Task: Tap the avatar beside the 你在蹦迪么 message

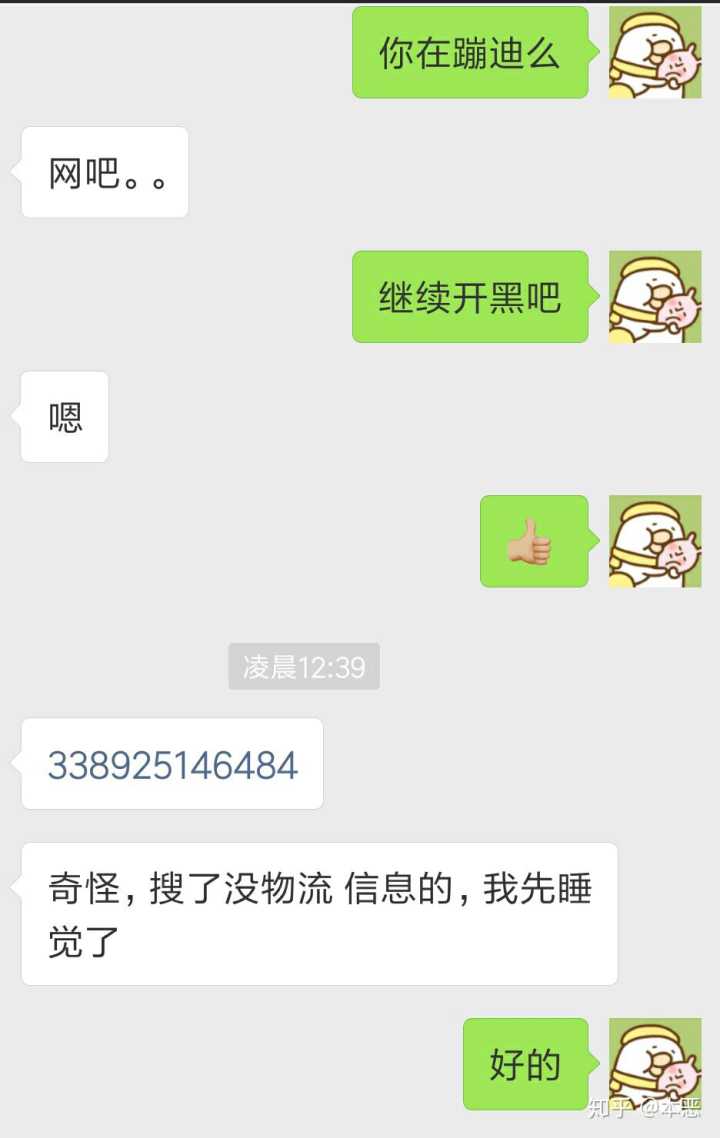Action: (655, 53)
